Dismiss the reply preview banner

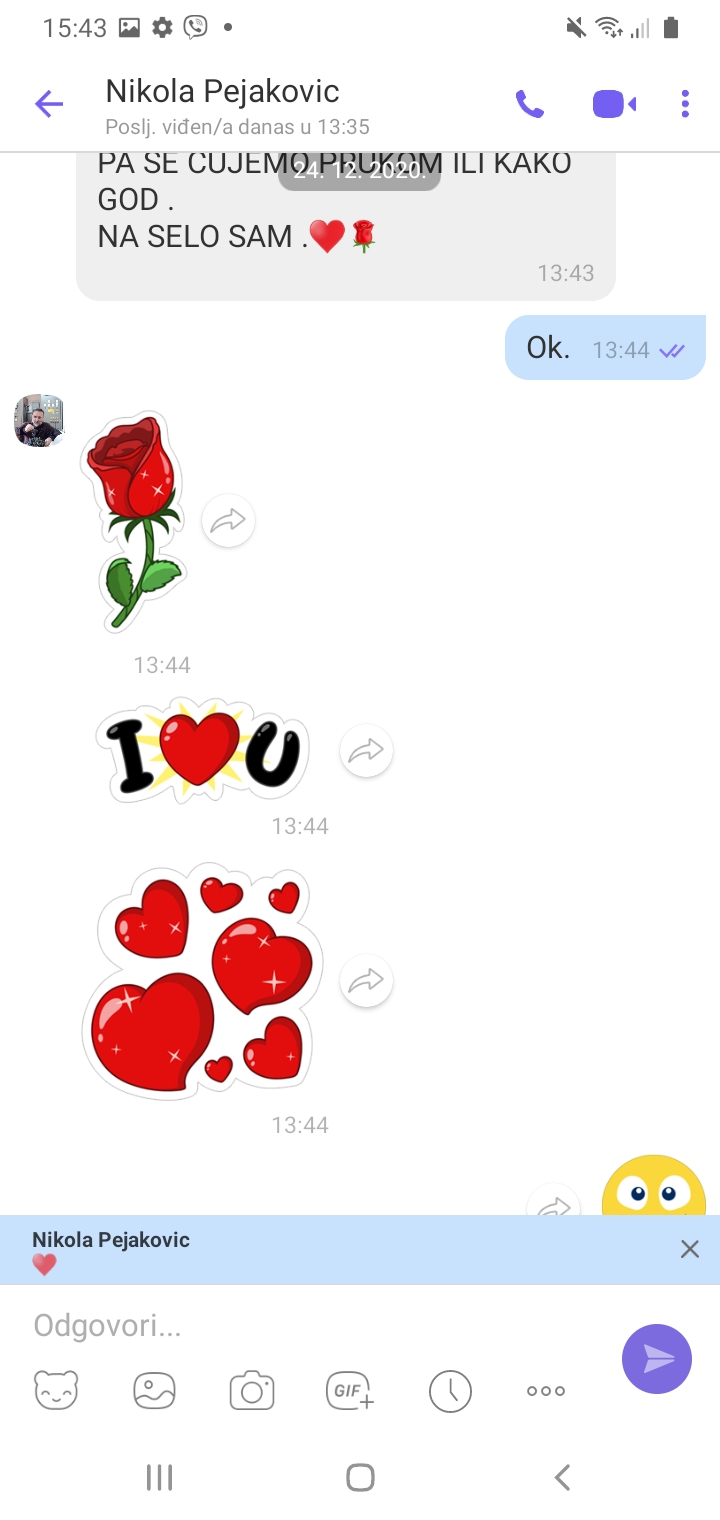click(689, 1249)
